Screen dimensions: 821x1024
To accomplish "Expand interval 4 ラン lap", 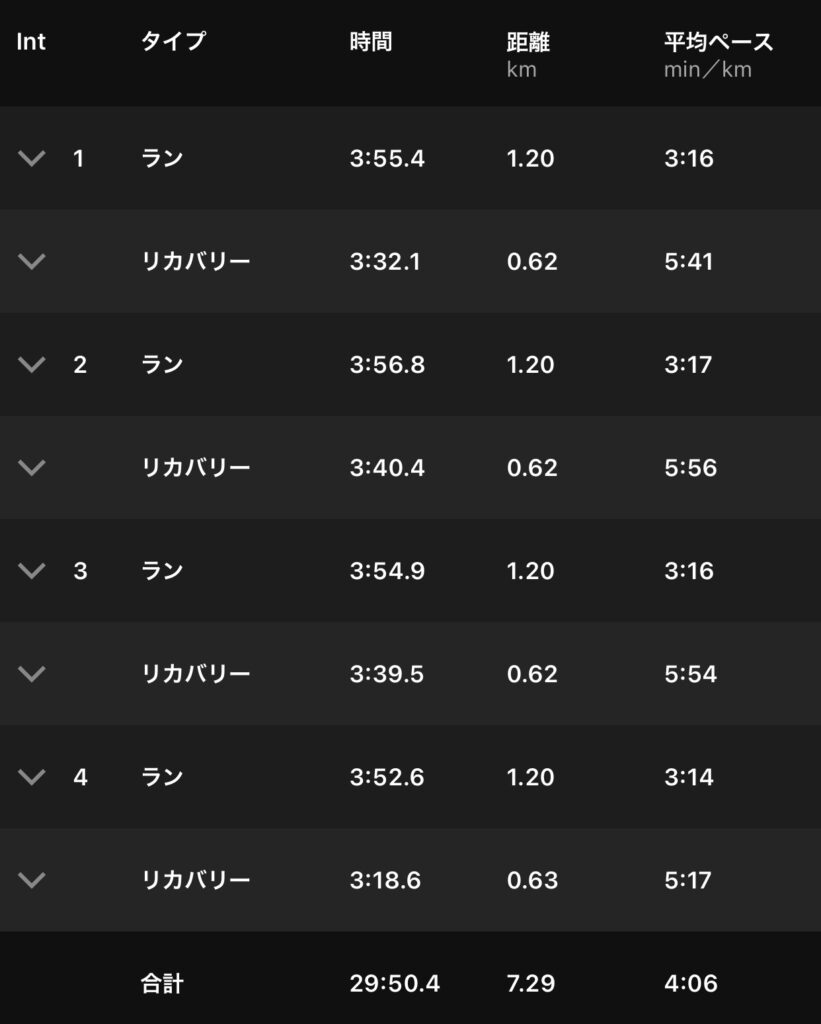I will 33,777.
